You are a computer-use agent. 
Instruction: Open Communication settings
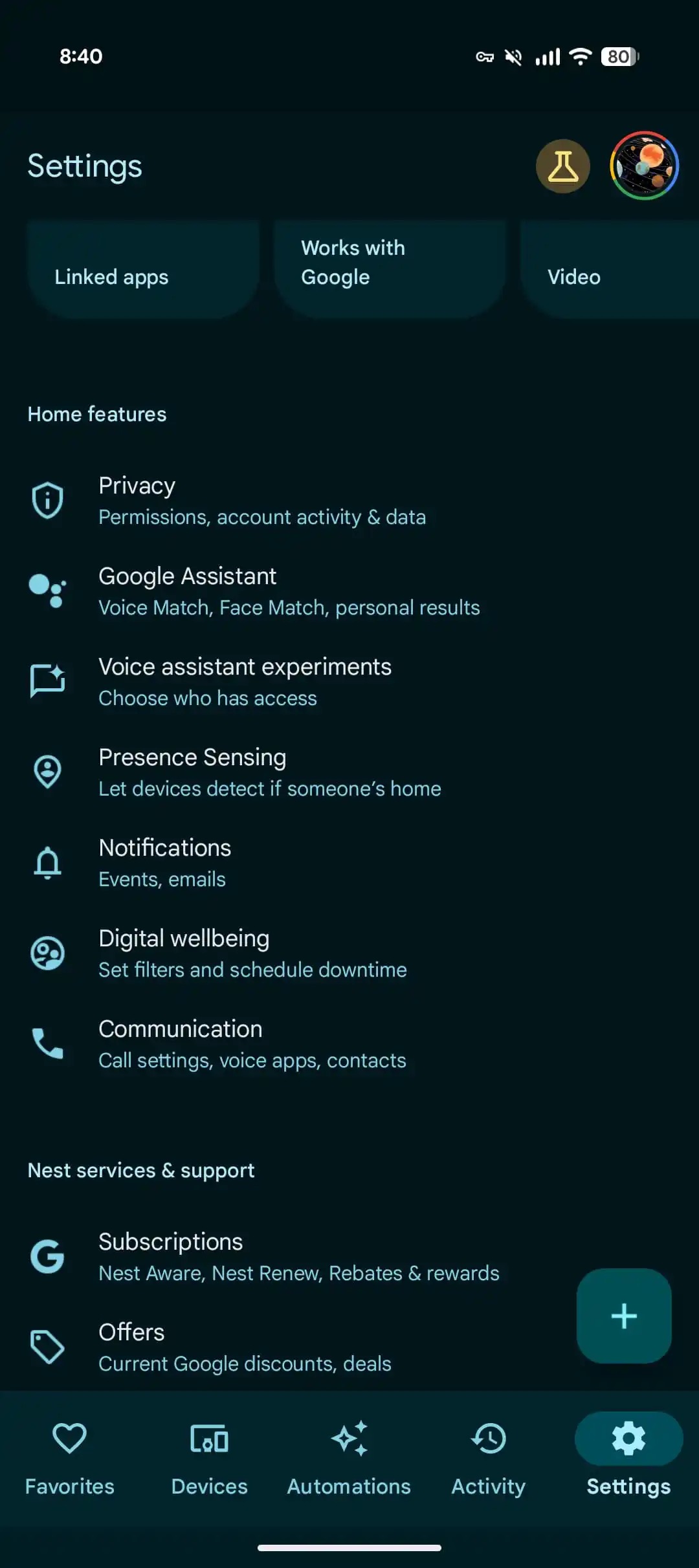[349, 1044]
